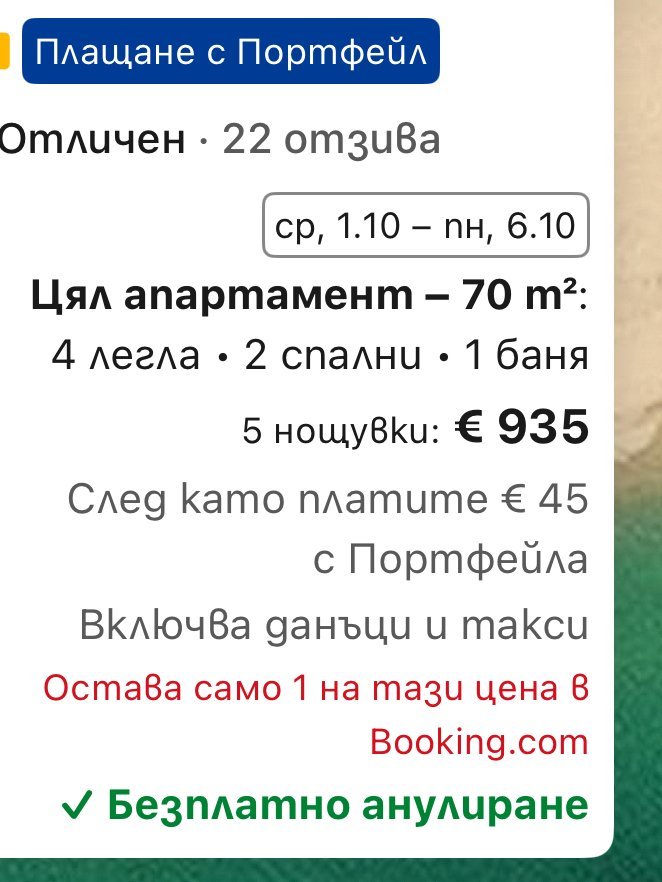This screenshot has height=882, width=662.
Task: Tap the 1.10 – 6.10 dates chip
Action: coord(425,227)
